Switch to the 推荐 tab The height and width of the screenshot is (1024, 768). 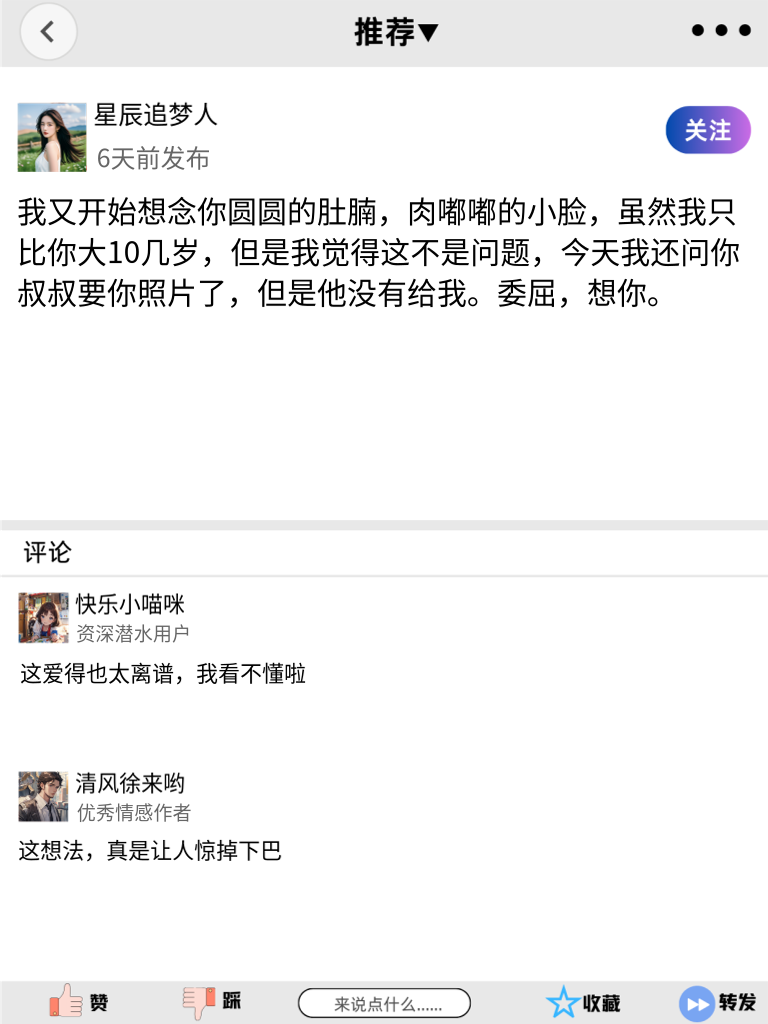384,31
